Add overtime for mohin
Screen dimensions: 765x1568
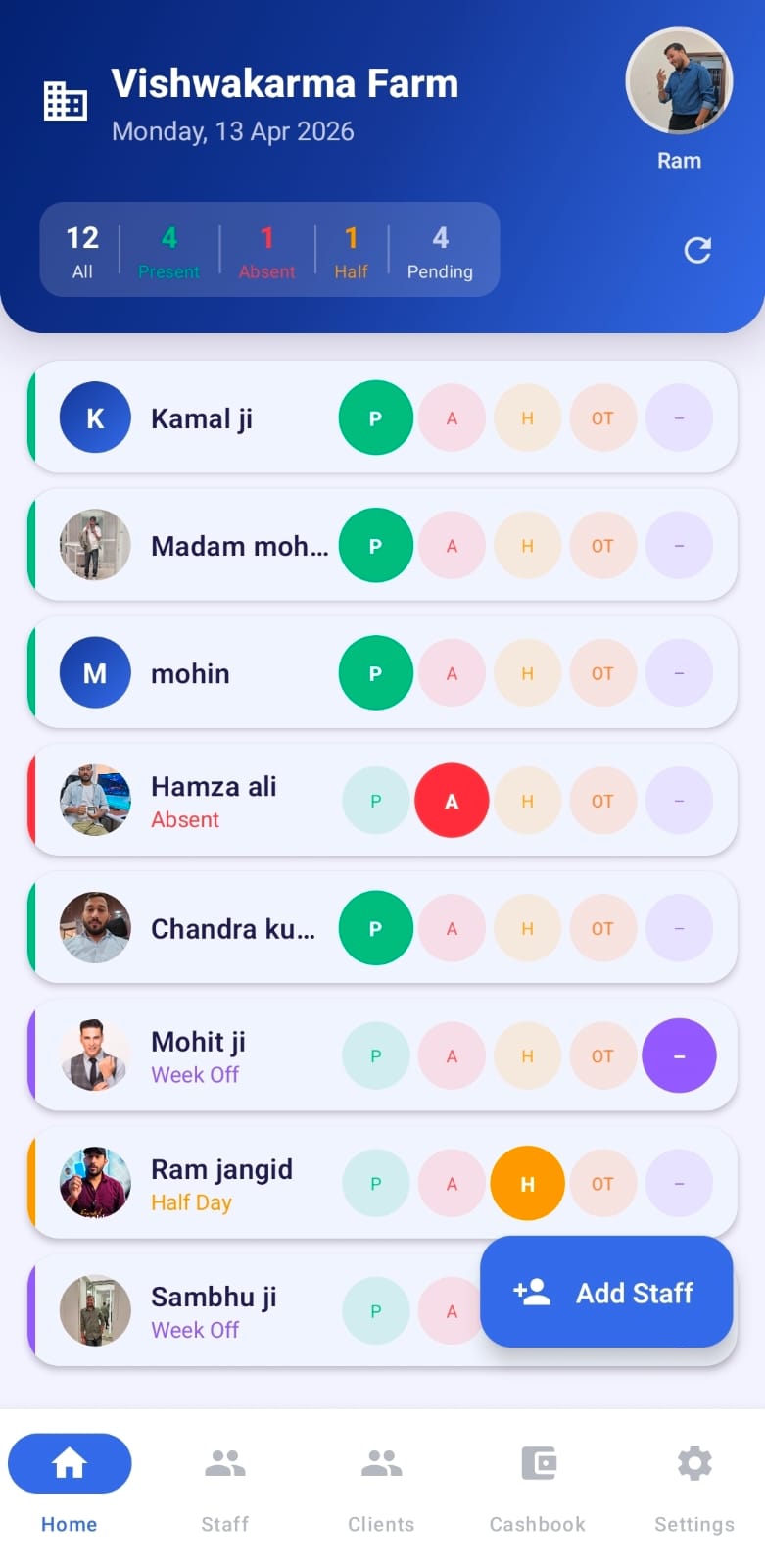[x=602, y=673]
